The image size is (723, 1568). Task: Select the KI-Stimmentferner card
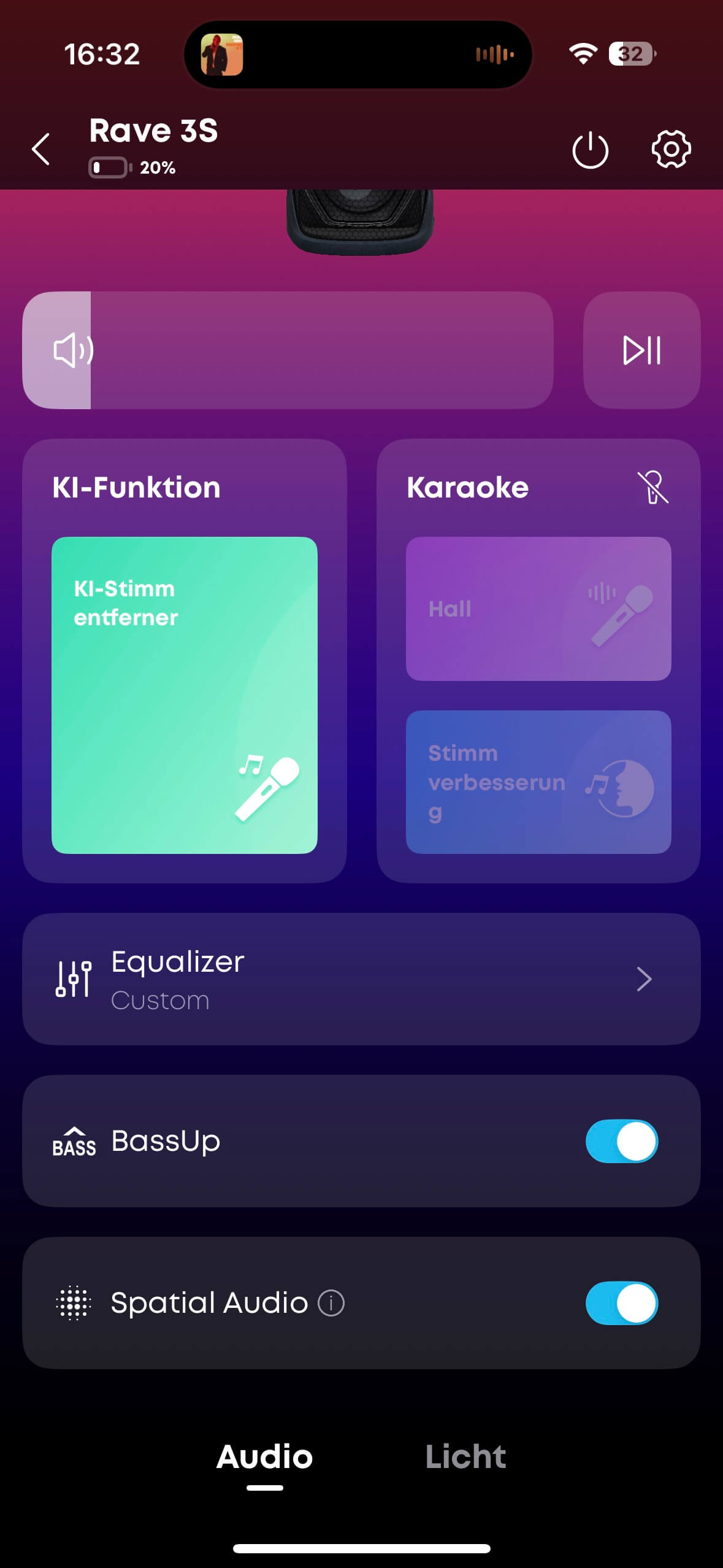[x=184, y=694]
